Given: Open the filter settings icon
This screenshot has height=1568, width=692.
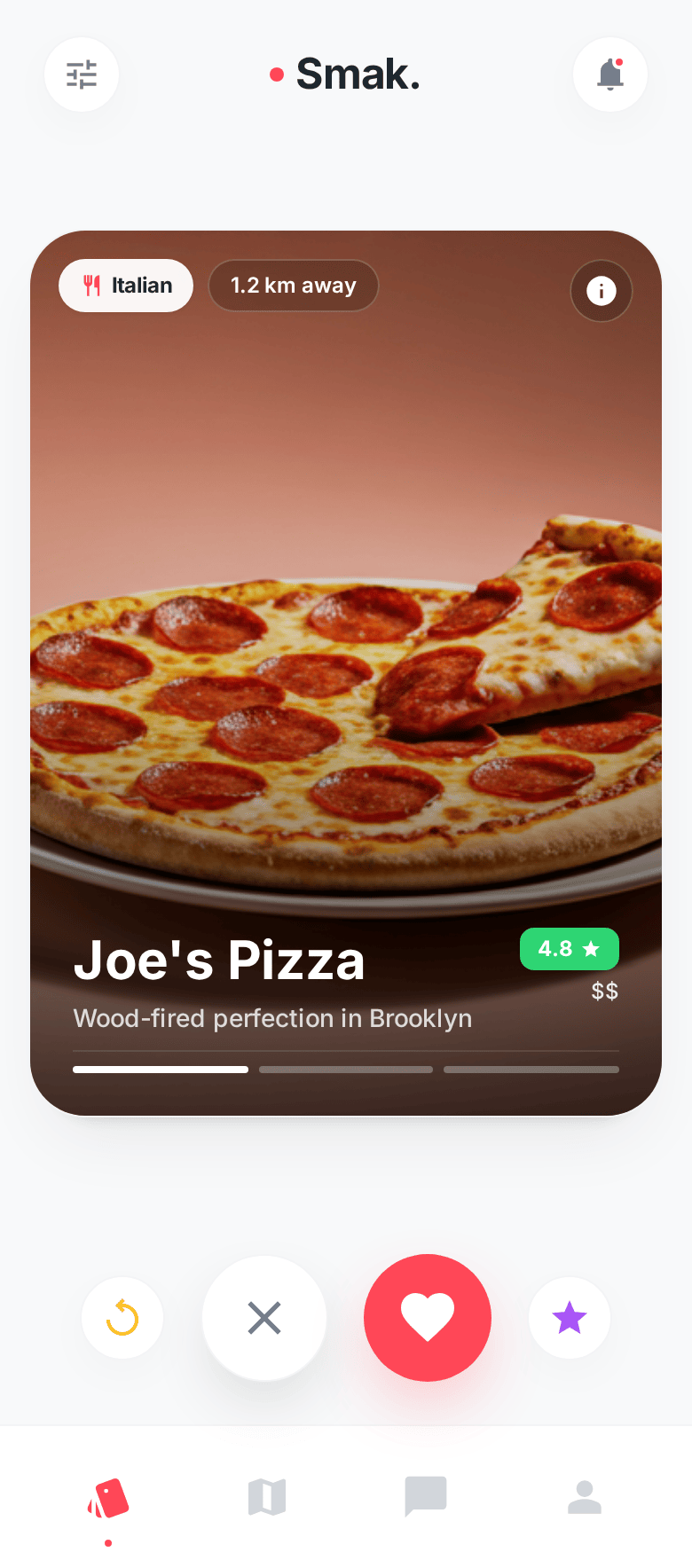Looking at the screenshot, I should [x=81, y=74].
